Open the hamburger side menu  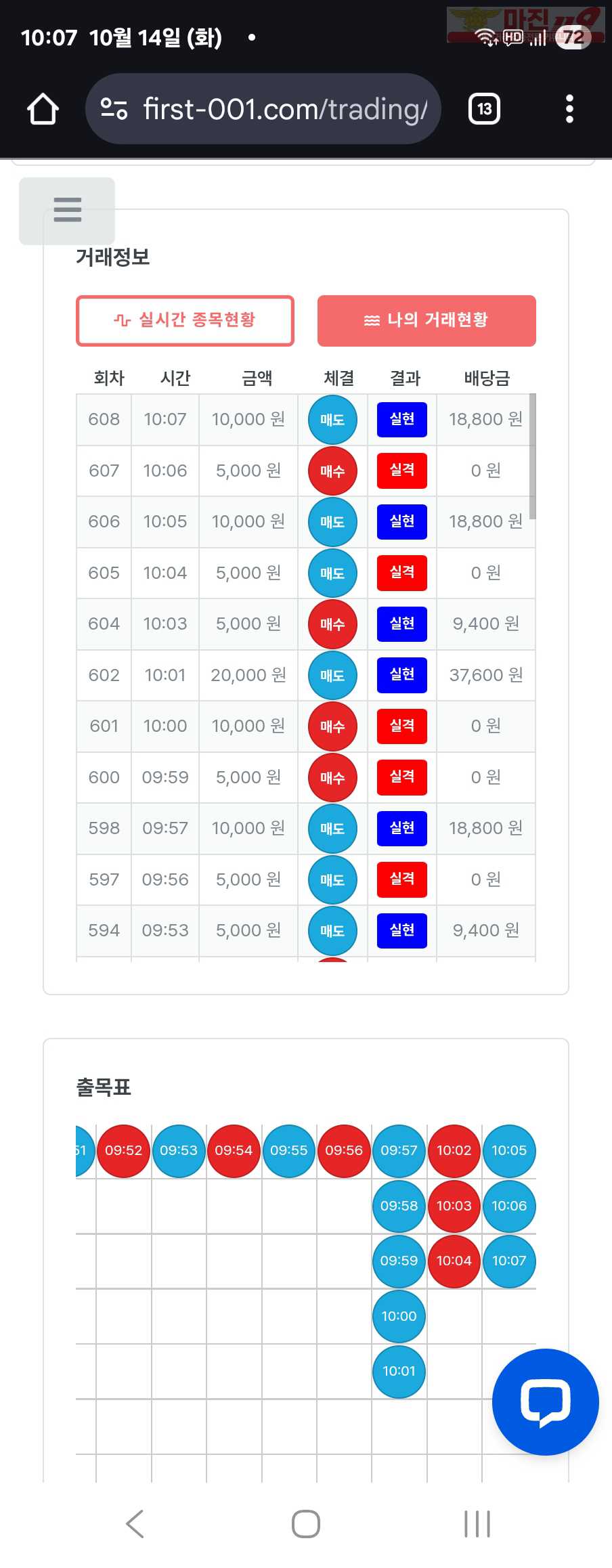tap(67, 211)
